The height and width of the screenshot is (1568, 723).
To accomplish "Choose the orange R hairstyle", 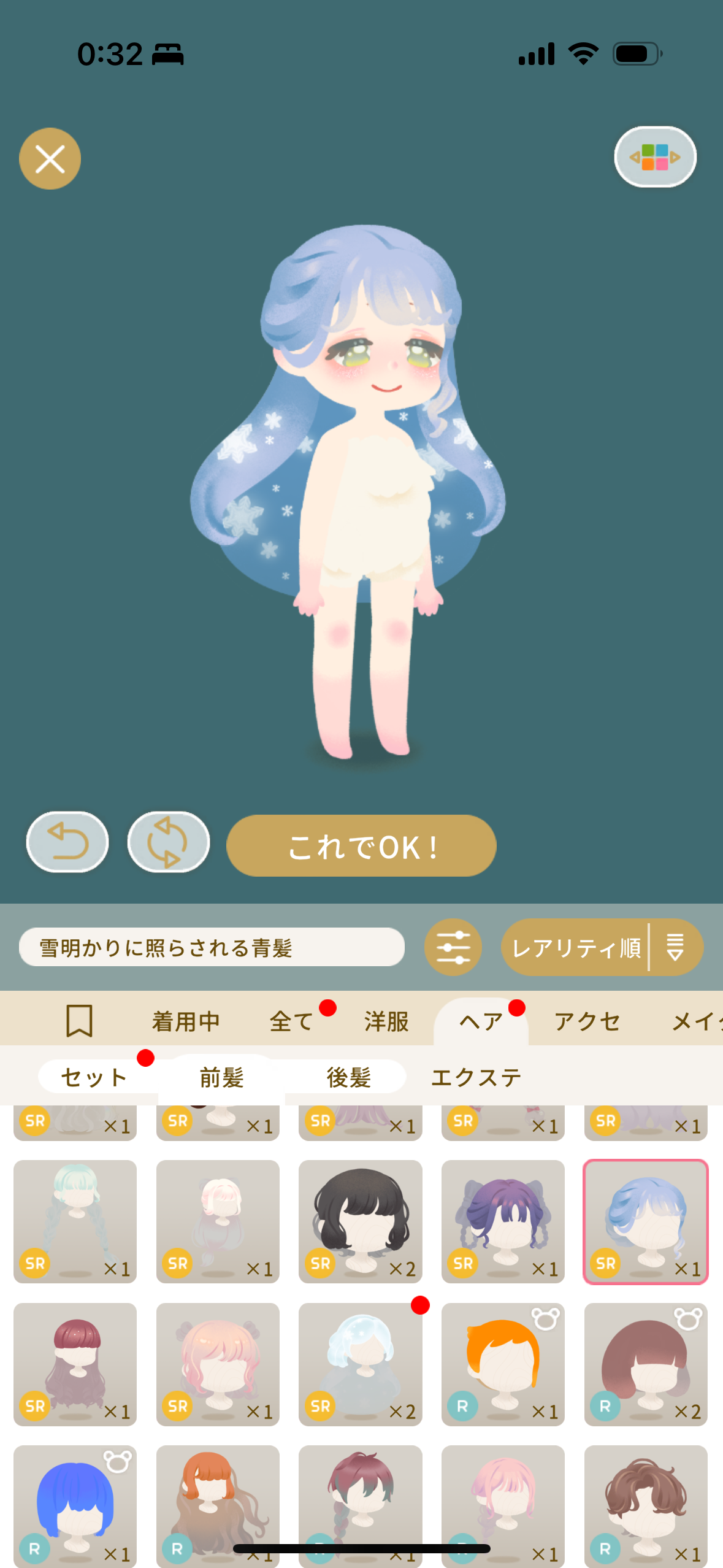I will [503, 1364].
